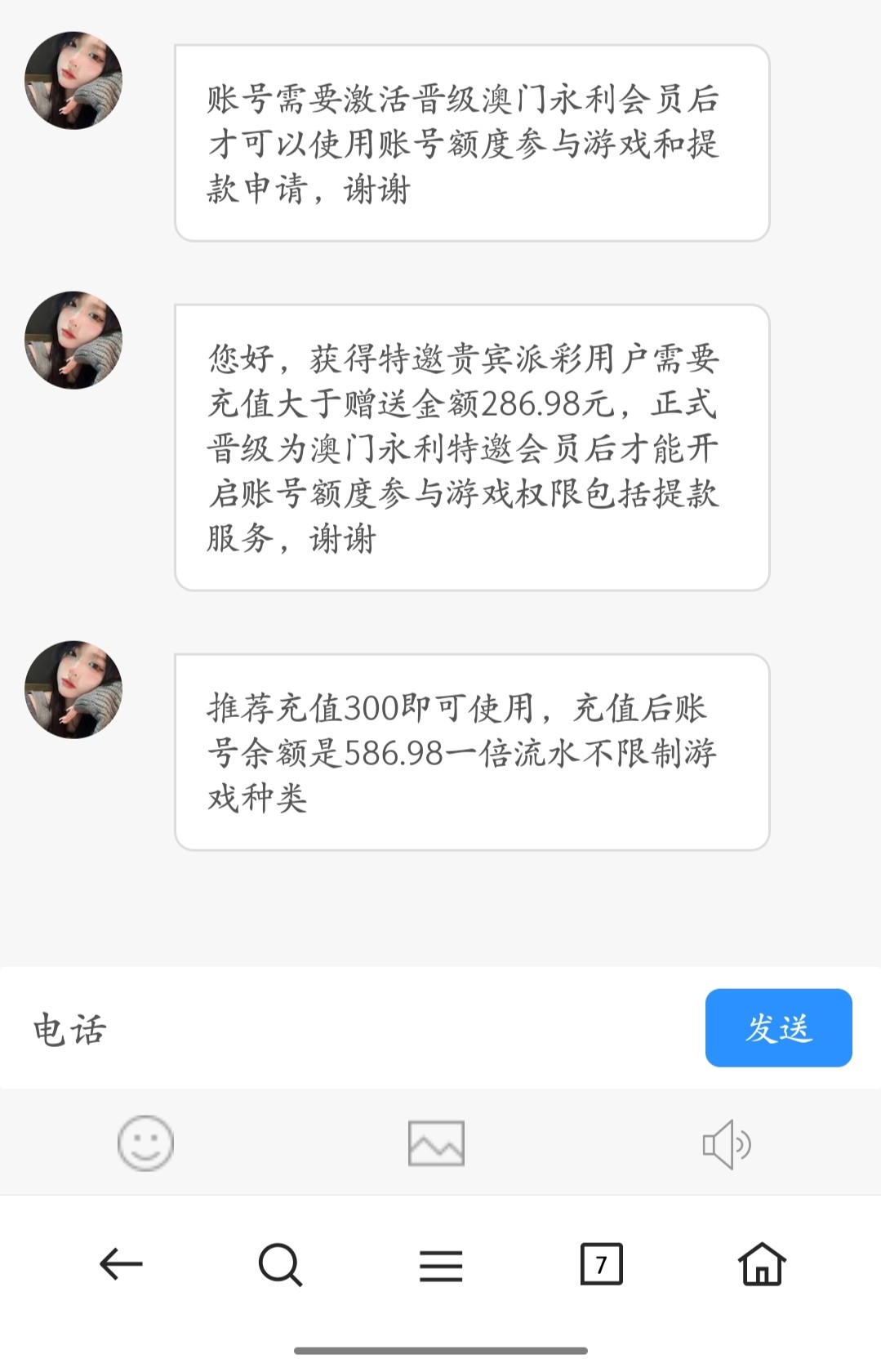
Task: Open the browser search
Action: pos(280,1264)
